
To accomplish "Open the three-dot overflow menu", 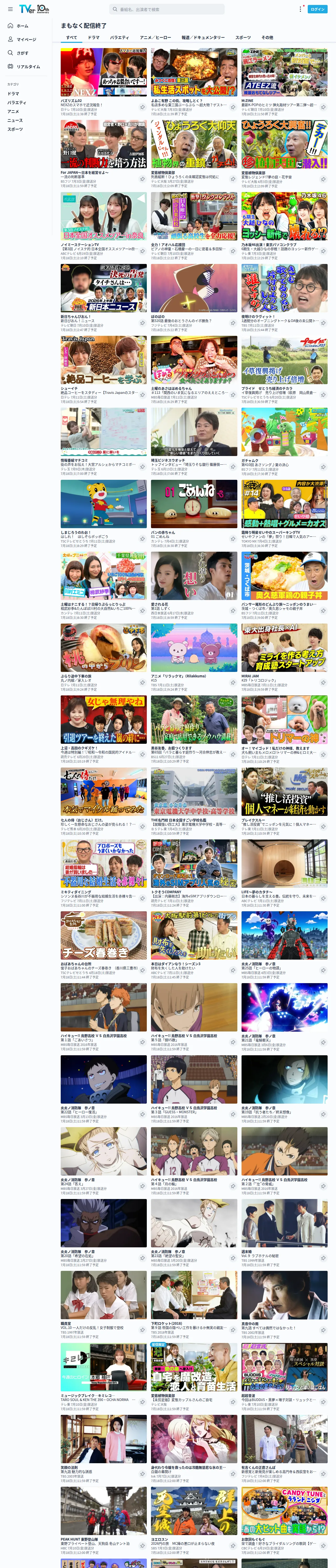I will tap(300, 9).
